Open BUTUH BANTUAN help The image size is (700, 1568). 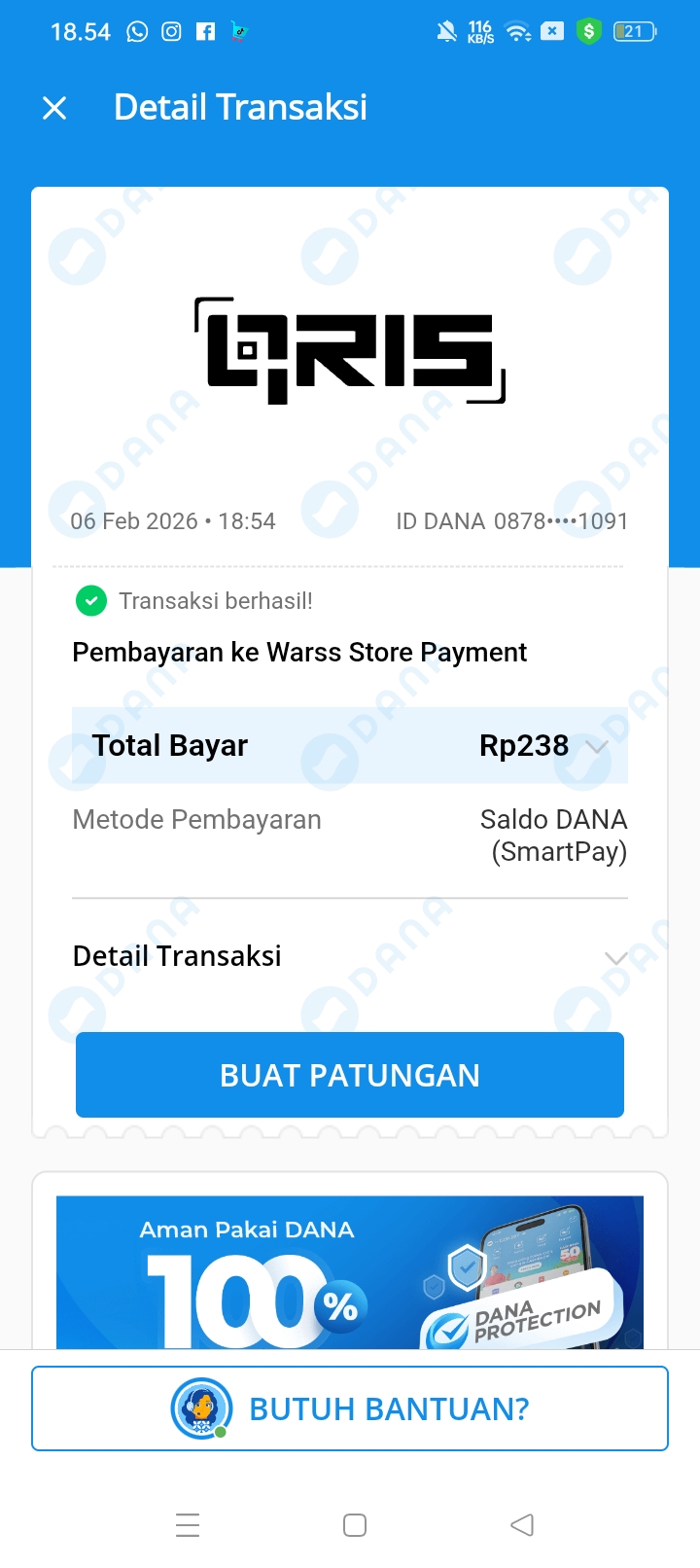pos(350,1408)
